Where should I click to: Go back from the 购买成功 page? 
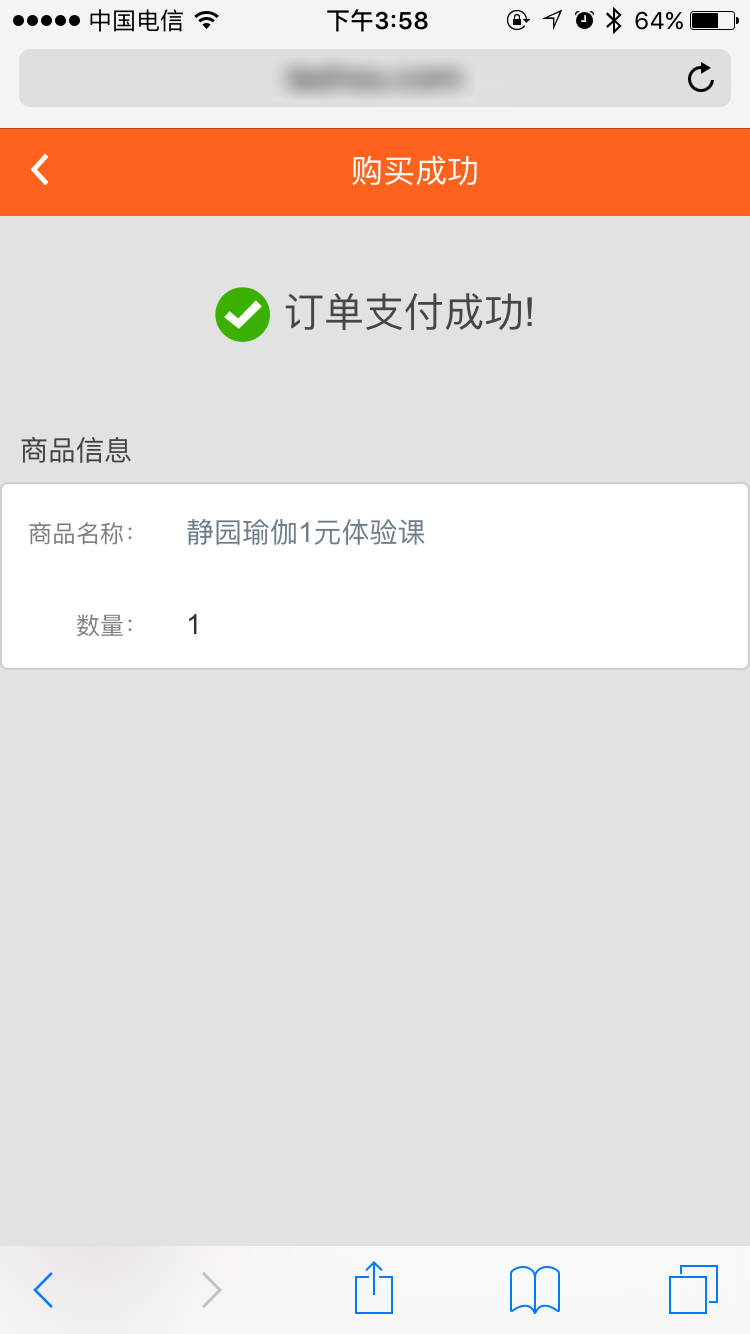pyautogui.click(x=40, y=170)
